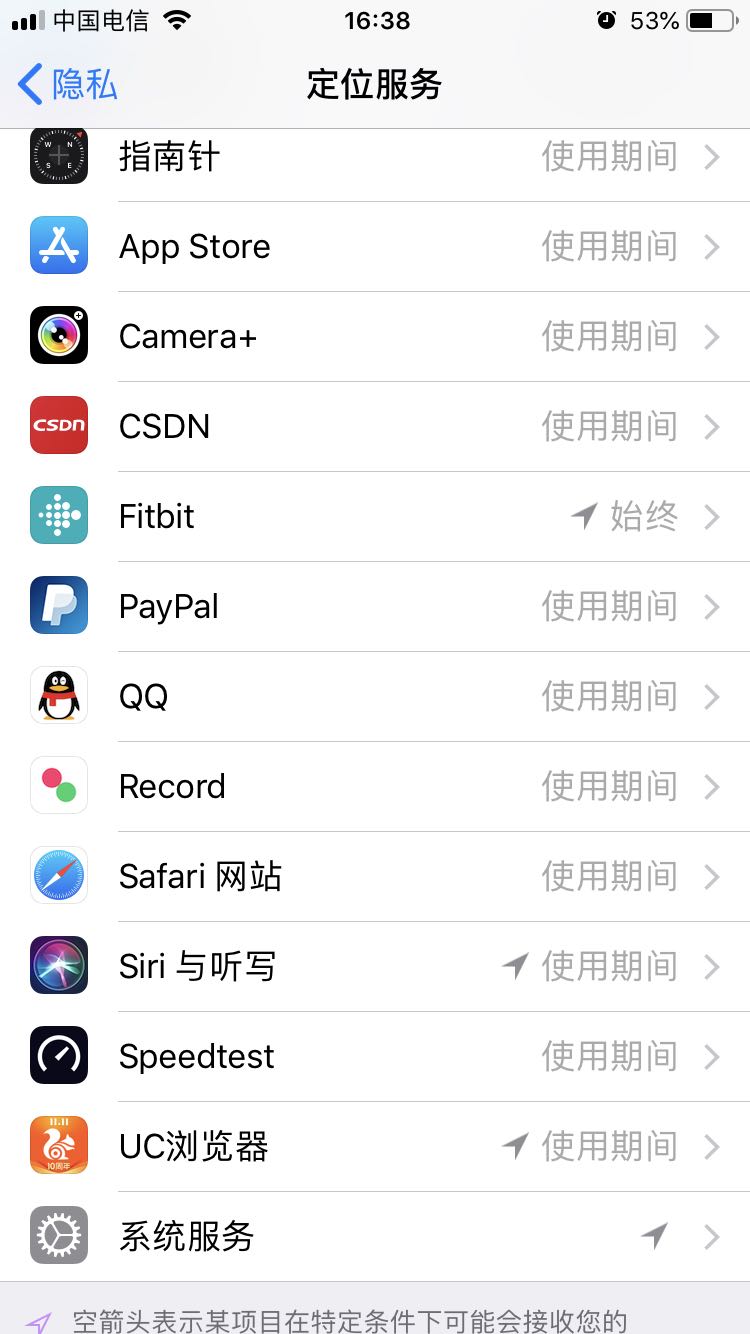Open Safari 网站 location settings
The width and height of the screenshot is (750, 1334).
375,877
